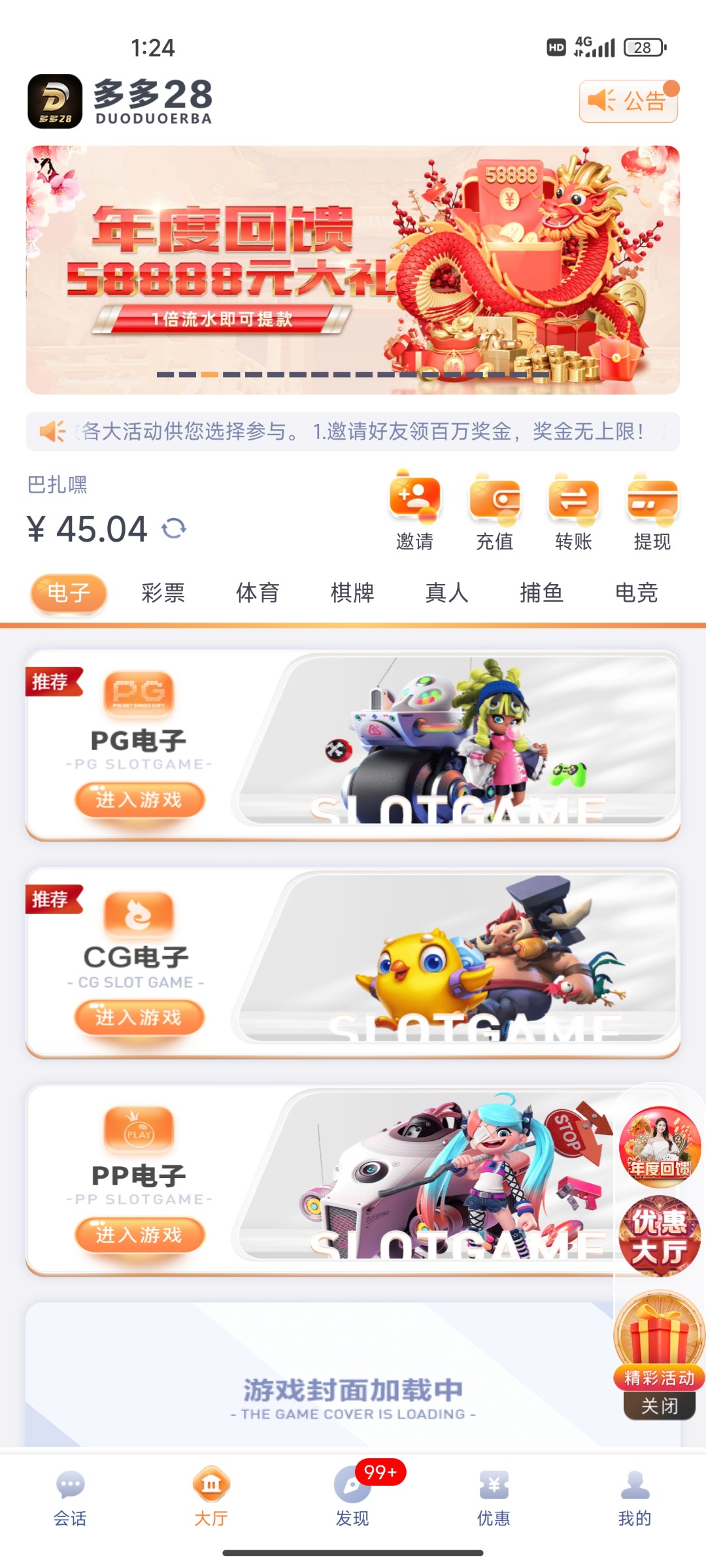Select the 棋牌 category tab
The height and width of the screenshot is (1568, 706).
pyautogui.click(x=352, y=593)
